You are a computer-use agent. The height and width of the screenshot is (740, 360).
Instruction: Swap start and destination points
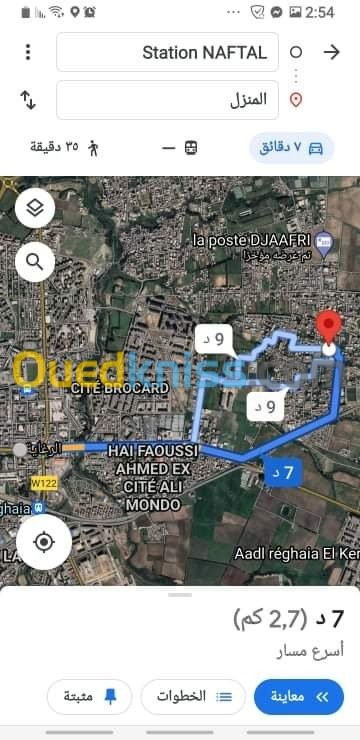pos(28,100)
